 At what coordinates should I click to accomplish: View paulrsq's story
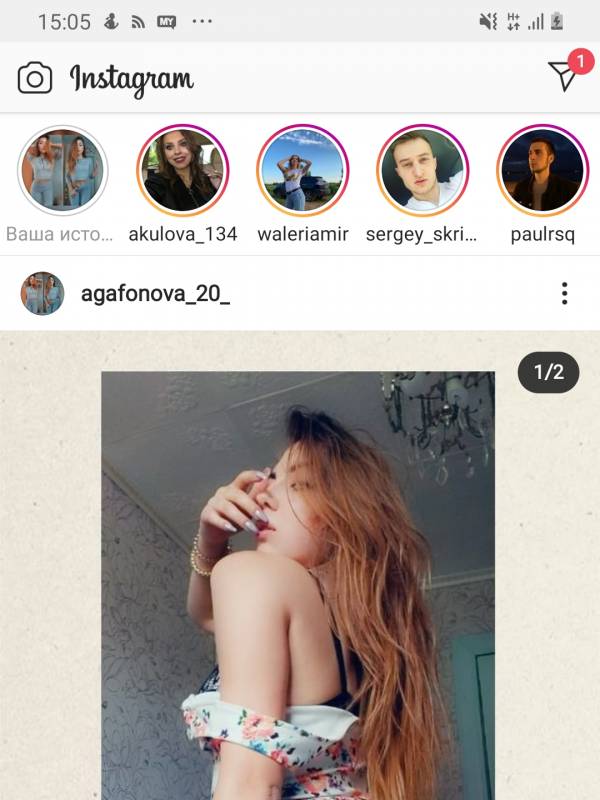click(x=543, y=171)
